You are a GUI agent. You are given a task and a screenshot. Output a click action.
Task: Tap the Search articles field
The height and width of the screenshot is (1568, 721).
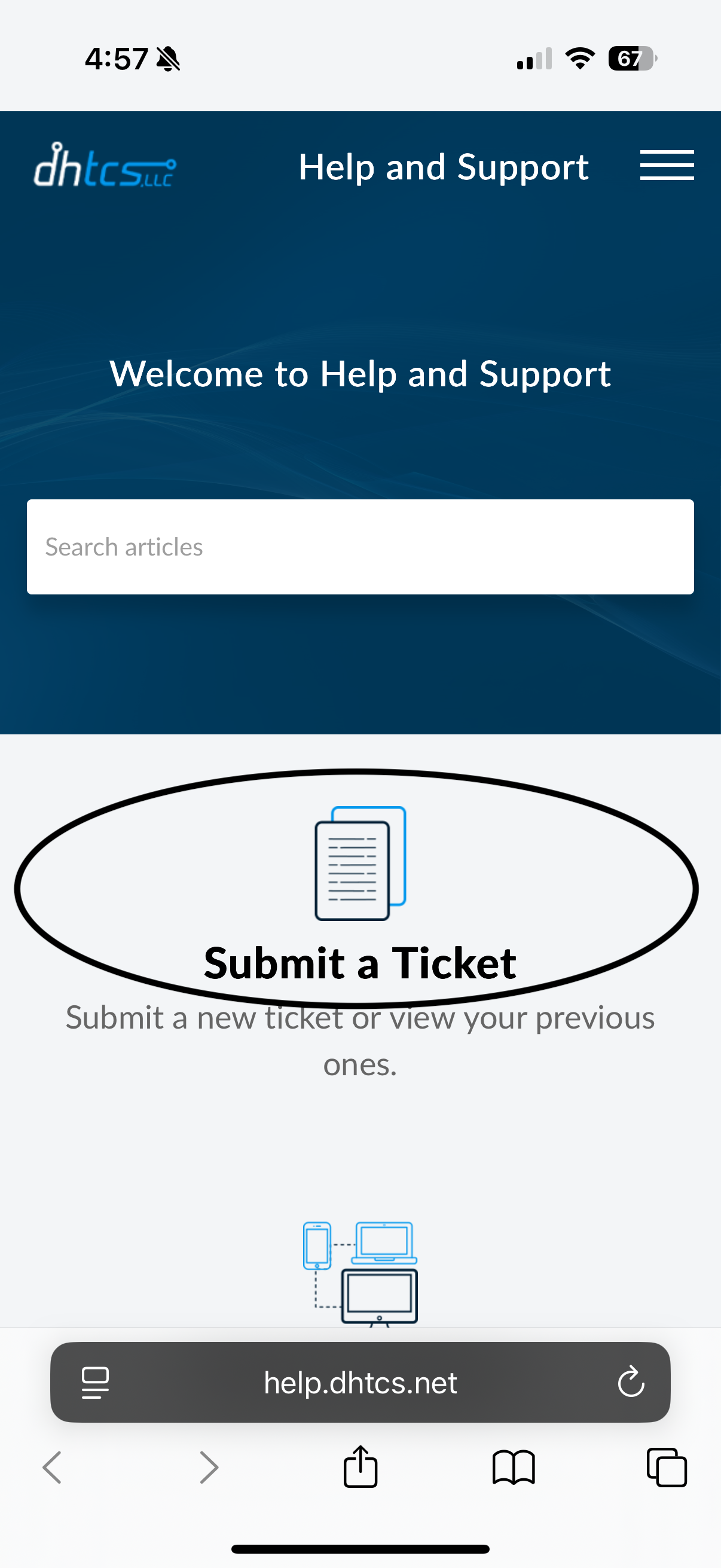[360, 547]
